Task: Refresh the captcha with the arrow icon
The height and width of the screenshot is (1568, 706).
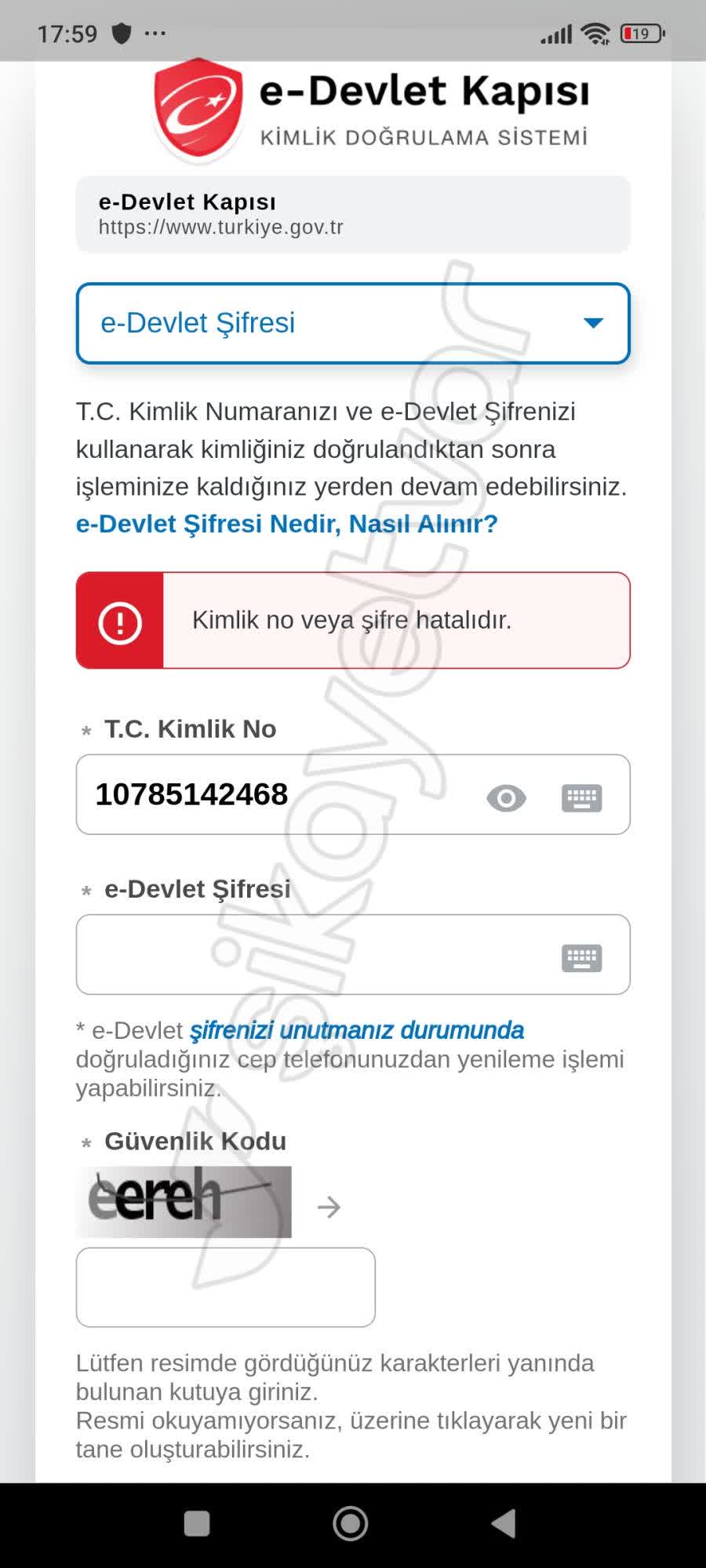Action: (329, 1207)
